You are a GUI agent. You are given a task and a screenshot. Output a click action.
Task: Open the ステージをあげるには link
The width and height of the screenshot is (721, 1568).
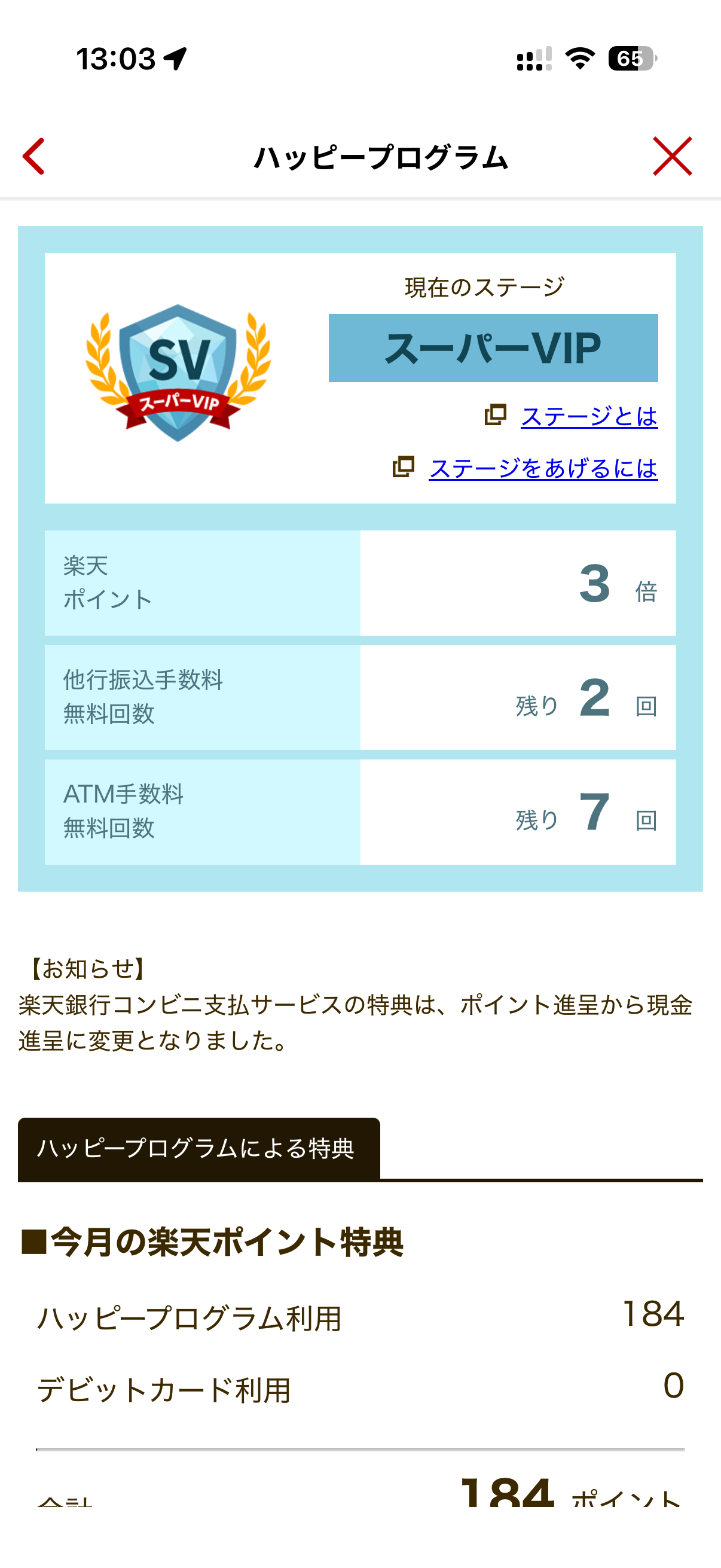(543, 468)
